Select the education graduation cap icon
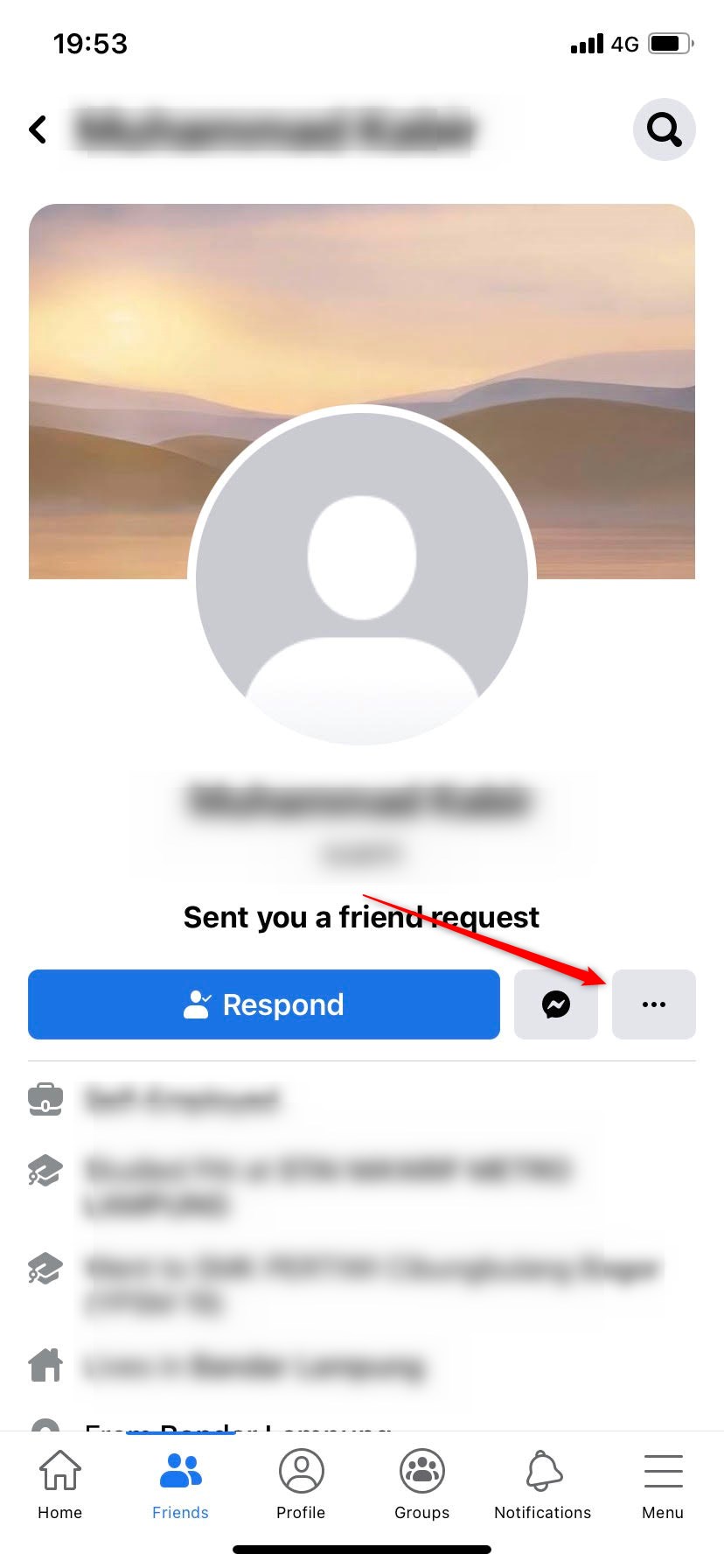The width and height of the screenshot is (724, 1568). (45, 1170)
